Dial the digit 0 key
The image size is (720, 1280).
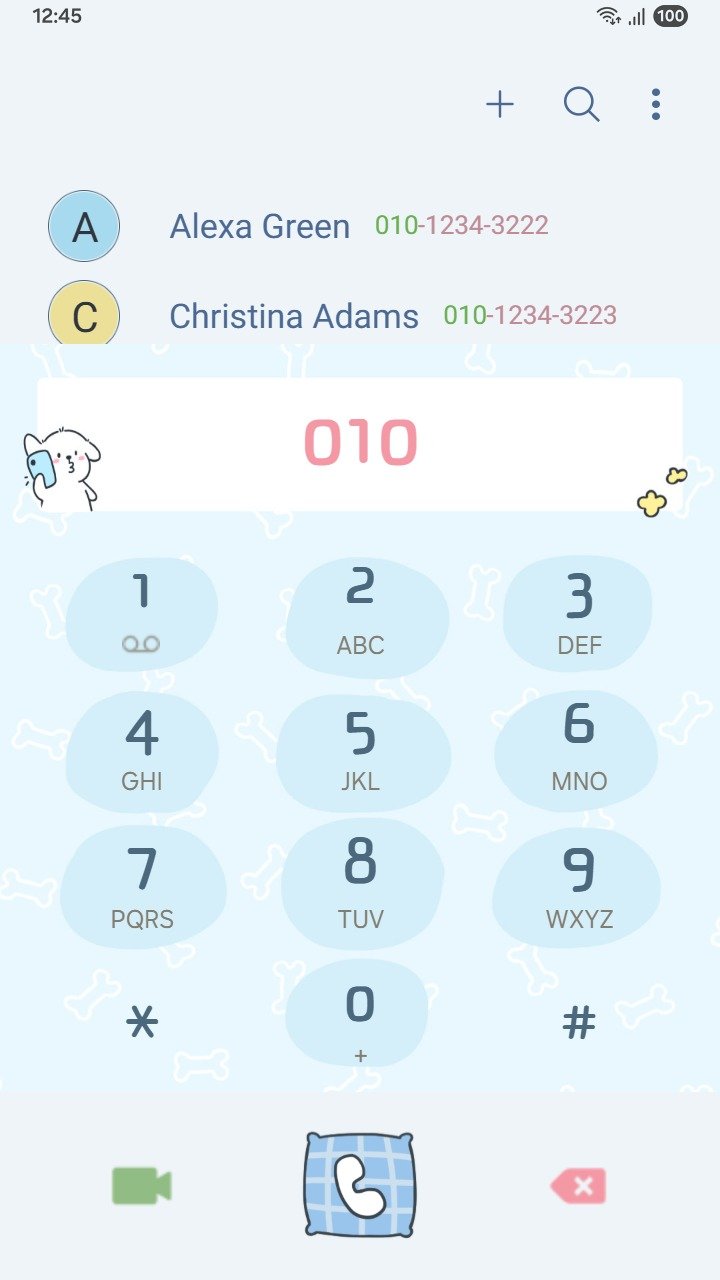point(360,1014)
